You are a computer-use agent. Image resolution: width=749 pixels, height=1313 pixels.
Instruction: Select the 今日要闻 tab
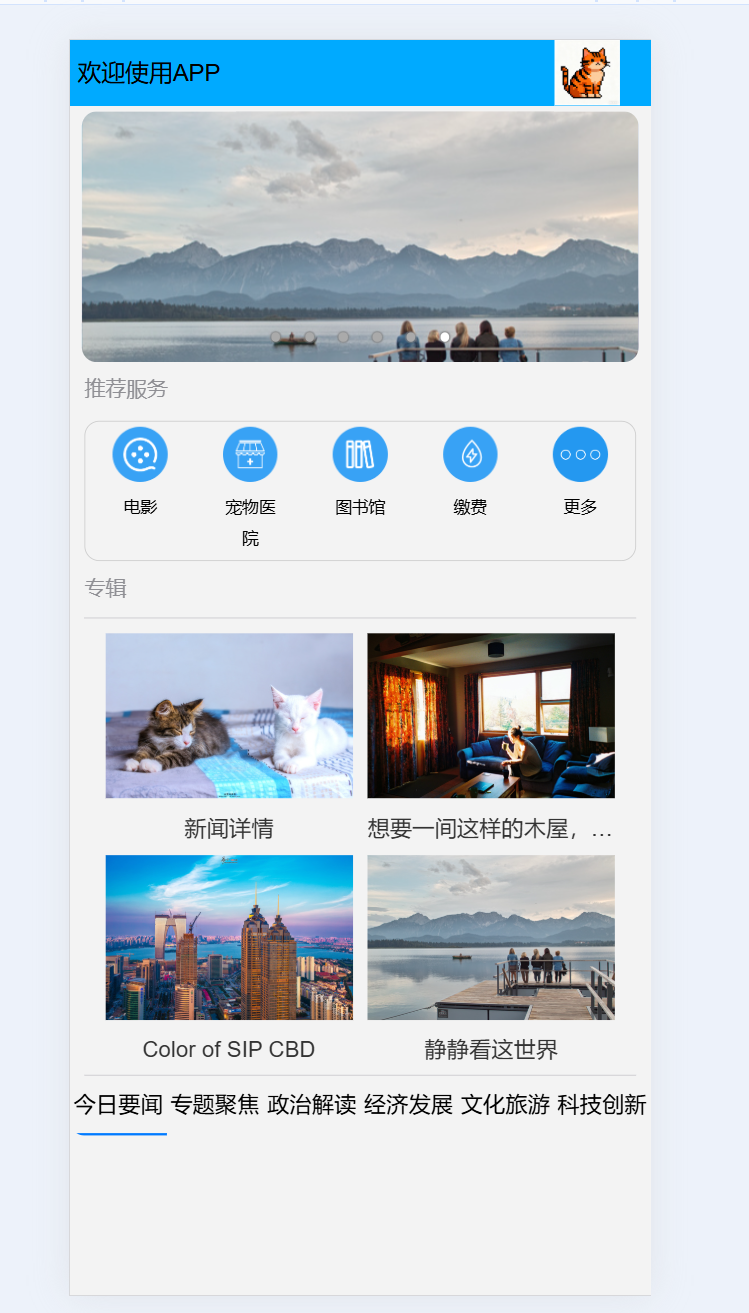118,1105
